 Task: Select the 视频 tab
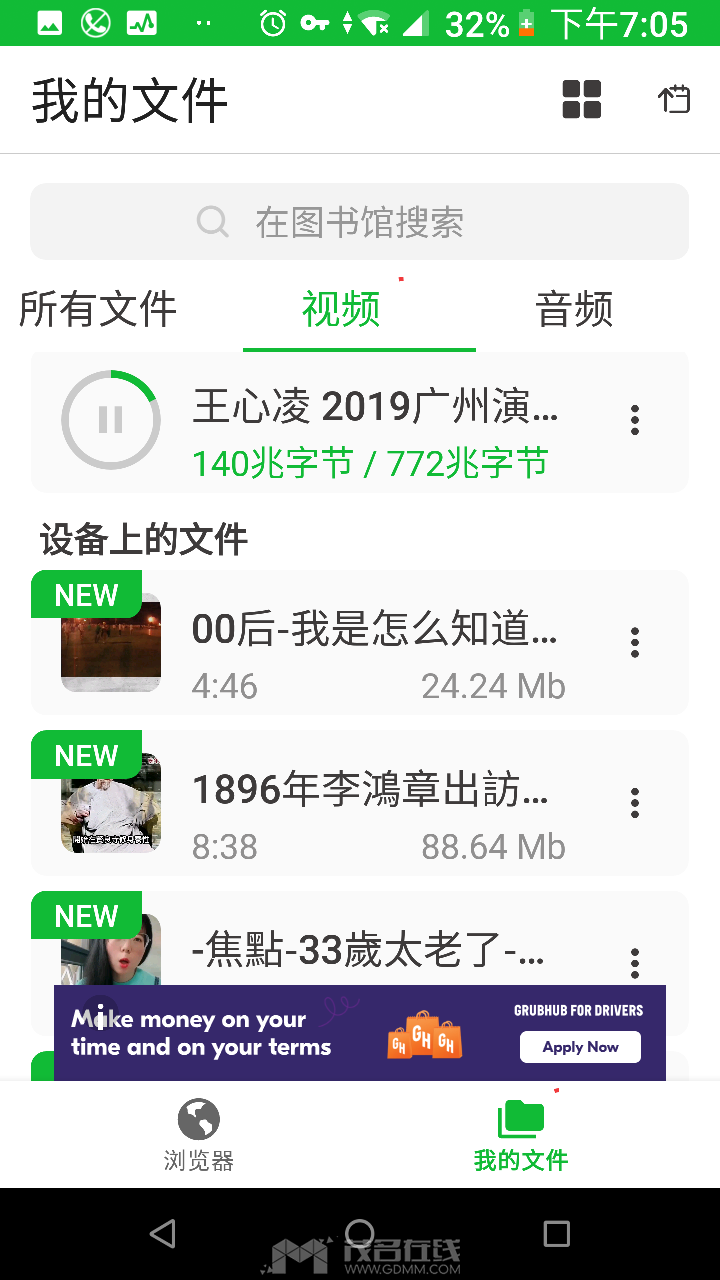[x=342, y=310]
